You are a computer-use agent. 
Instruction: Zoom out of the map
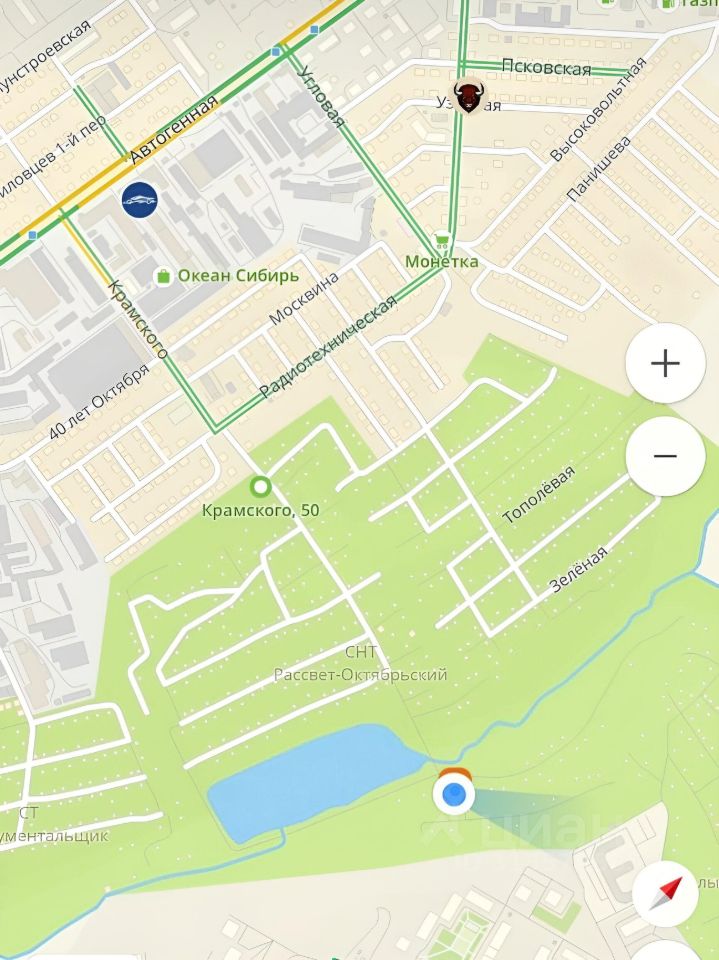[665, 456]
